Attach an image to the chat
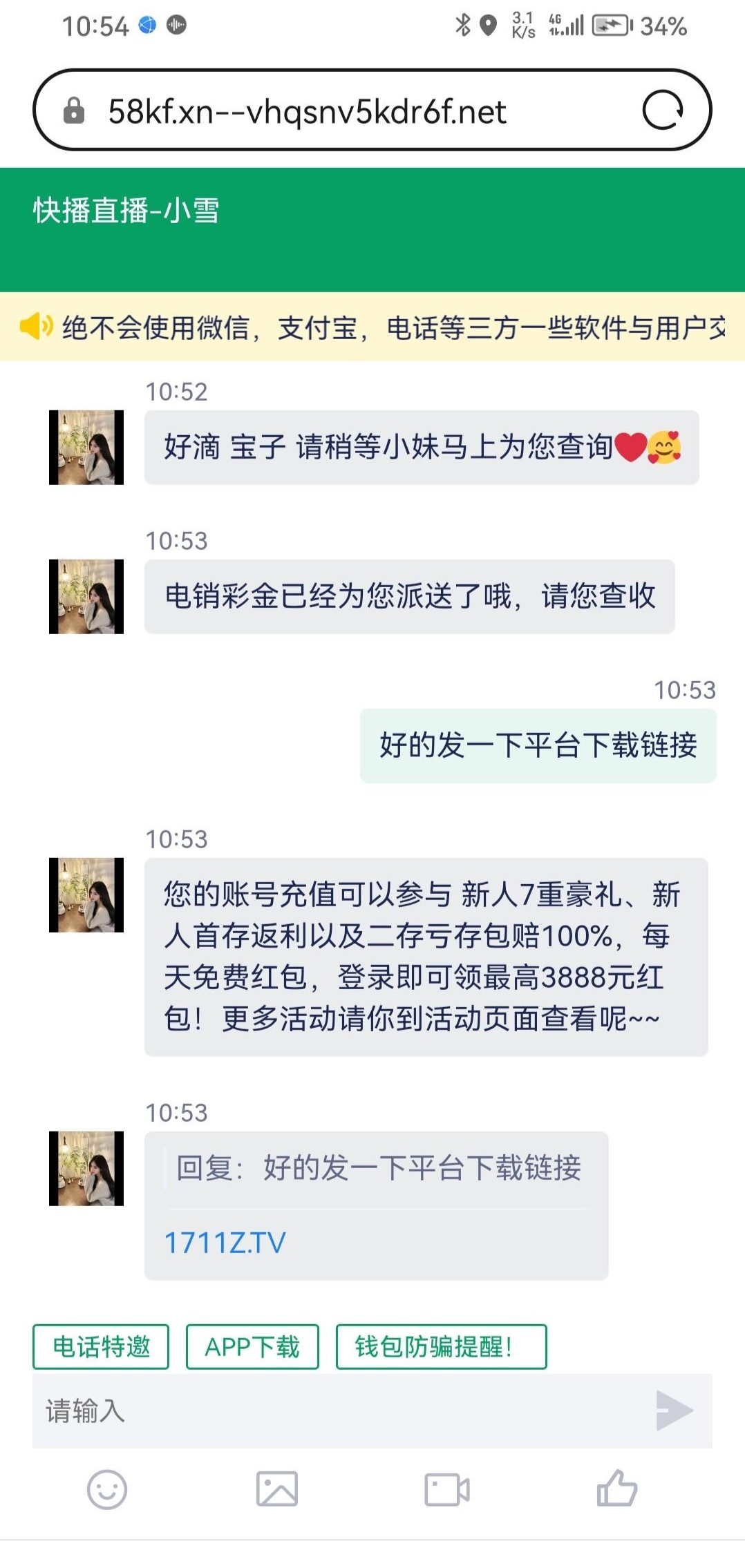Image resolution: width=745 pixels, height=1568 pixels. [277, 1489]
